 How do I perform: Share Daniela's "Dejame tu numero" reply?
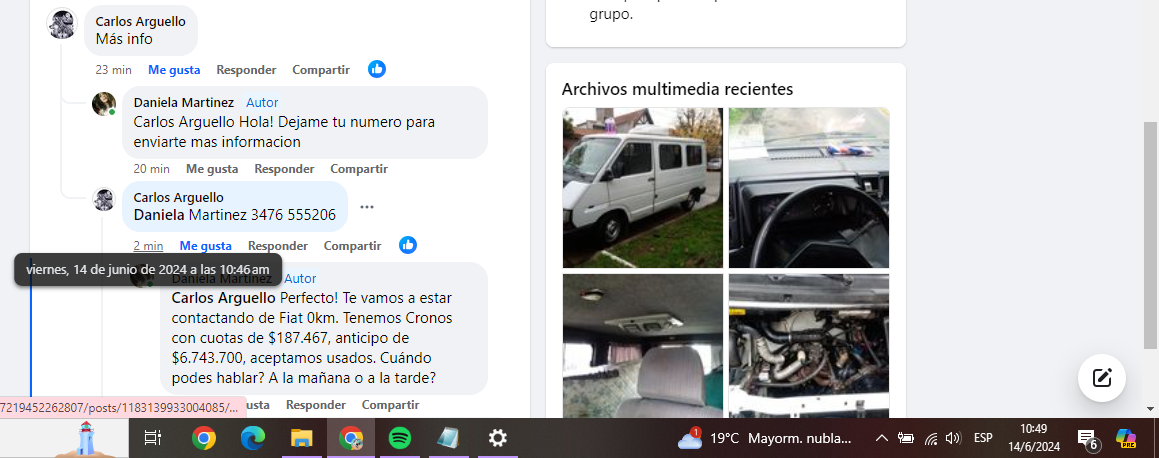359,169
